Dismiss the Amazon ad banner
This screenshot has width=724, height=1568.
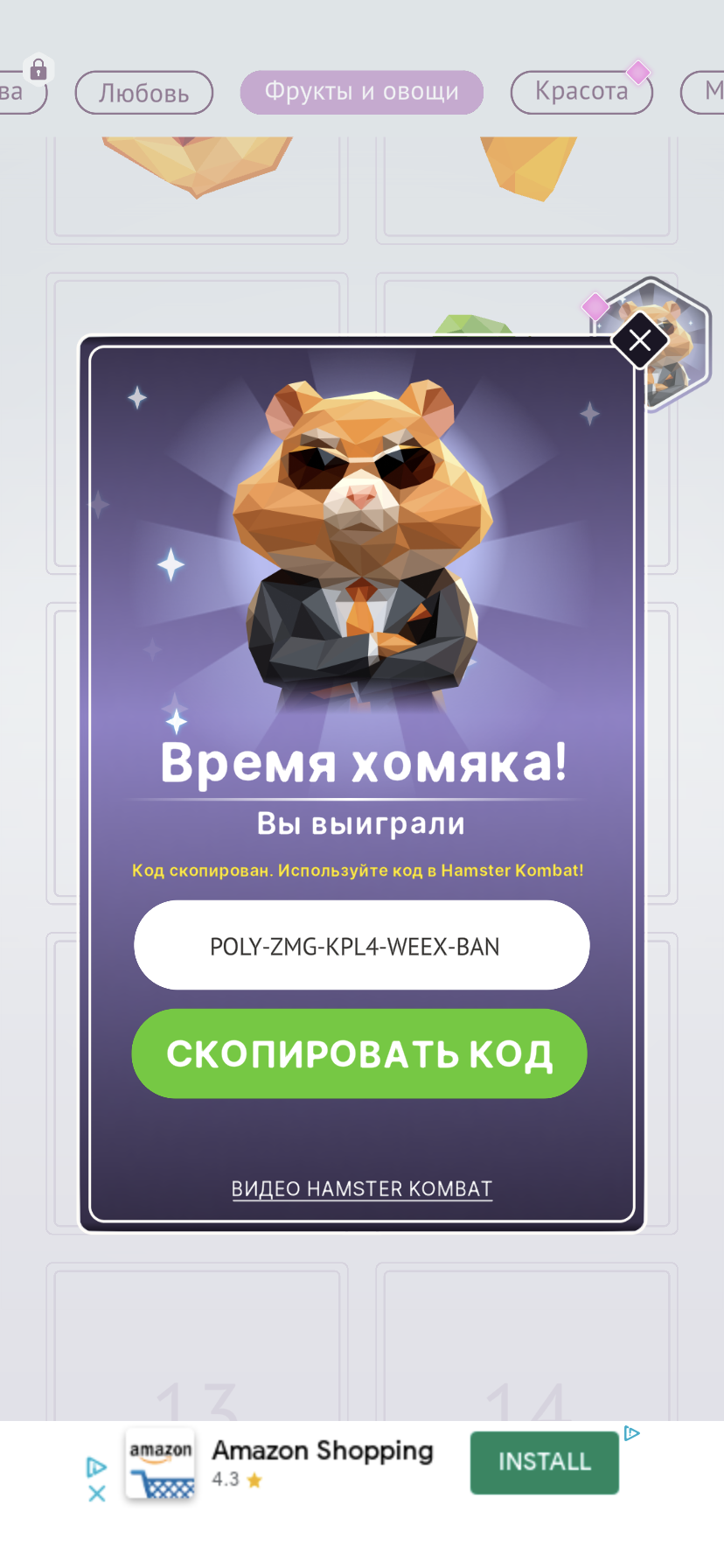pos(97,1494)
